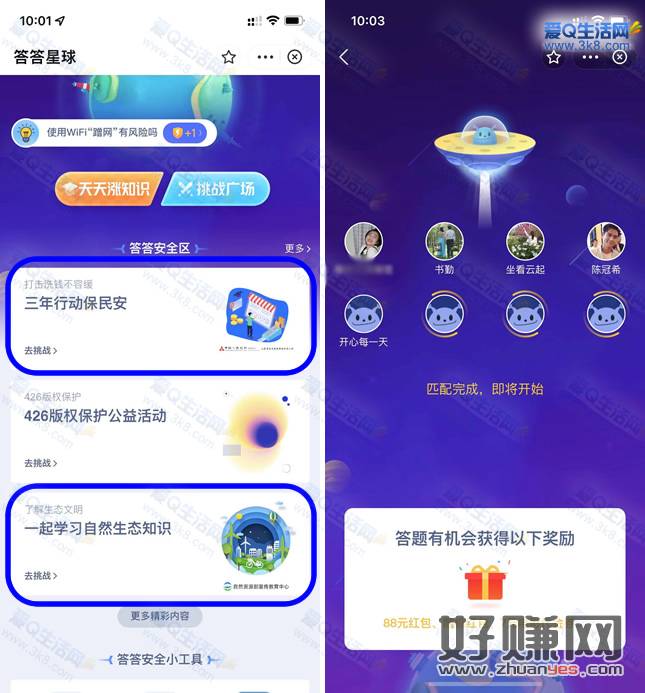Close the 答答星球 mini program
The width and height of the screenshot is (645, 693).
tap(294, 57)
